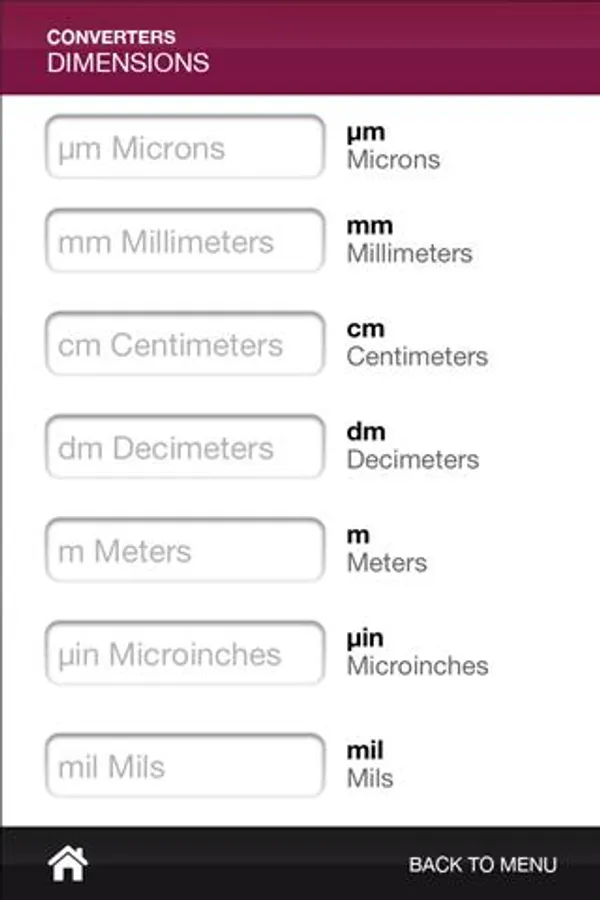Focus the µm Microns input field

[185, 148]
